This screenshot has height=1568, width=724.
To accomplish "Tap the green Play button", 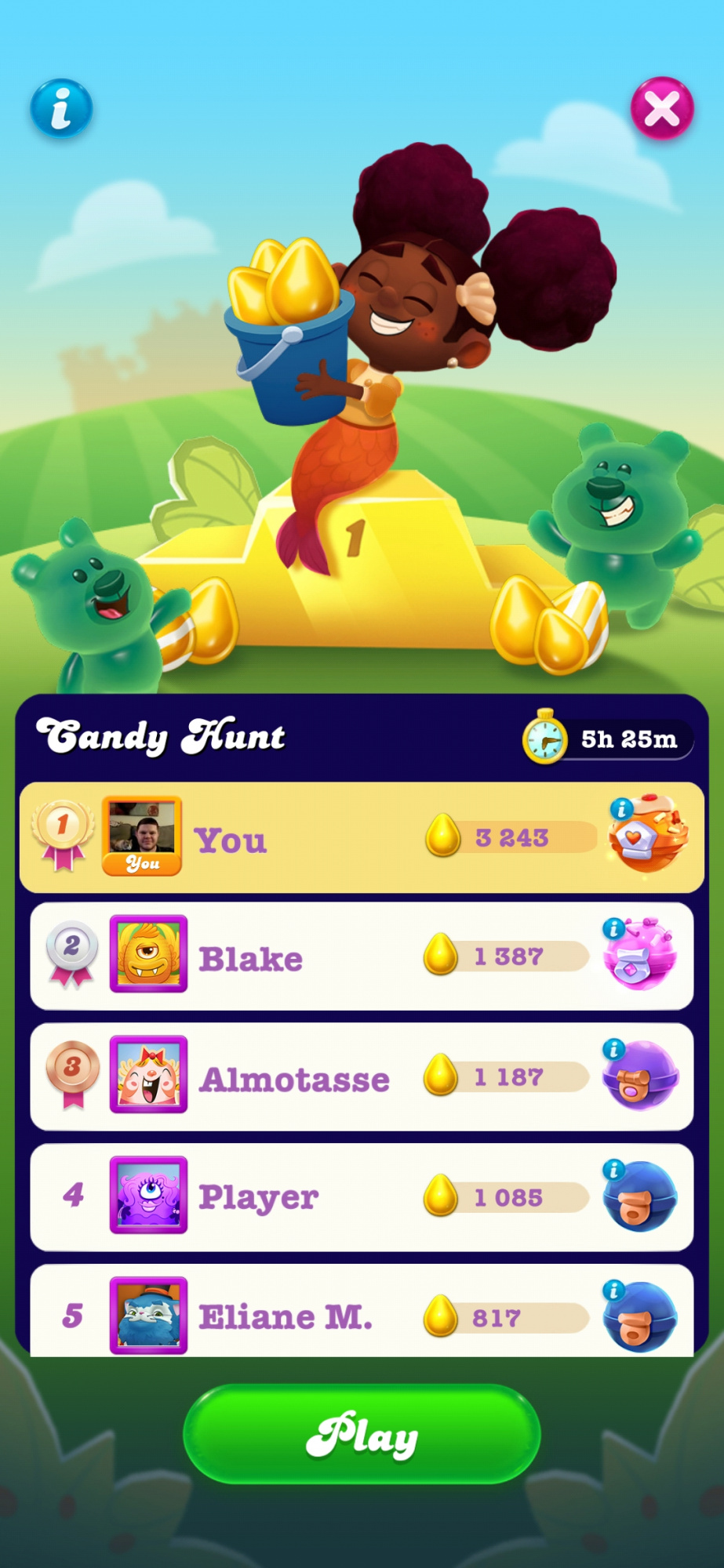I will click(362, 1434).
